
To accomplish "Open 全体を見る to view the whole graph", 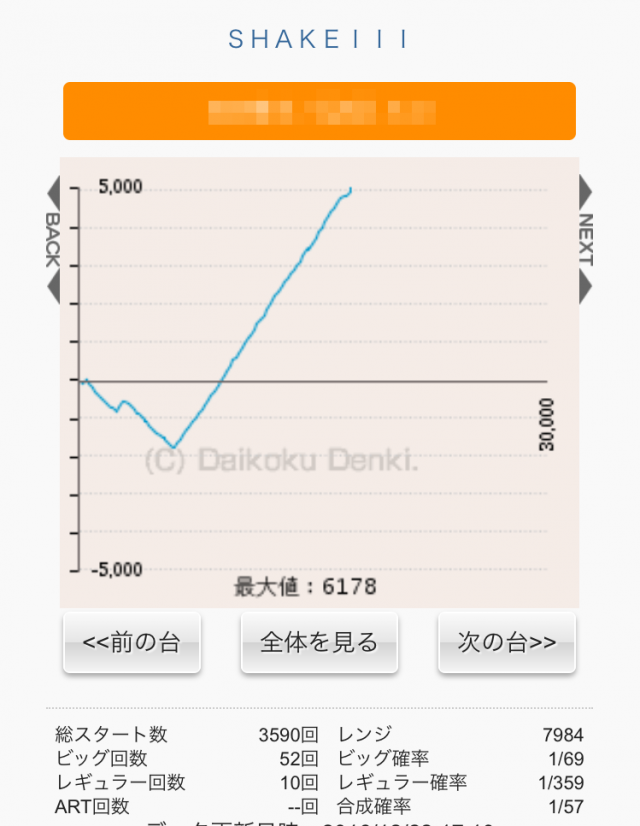I will tap(319, 642).
